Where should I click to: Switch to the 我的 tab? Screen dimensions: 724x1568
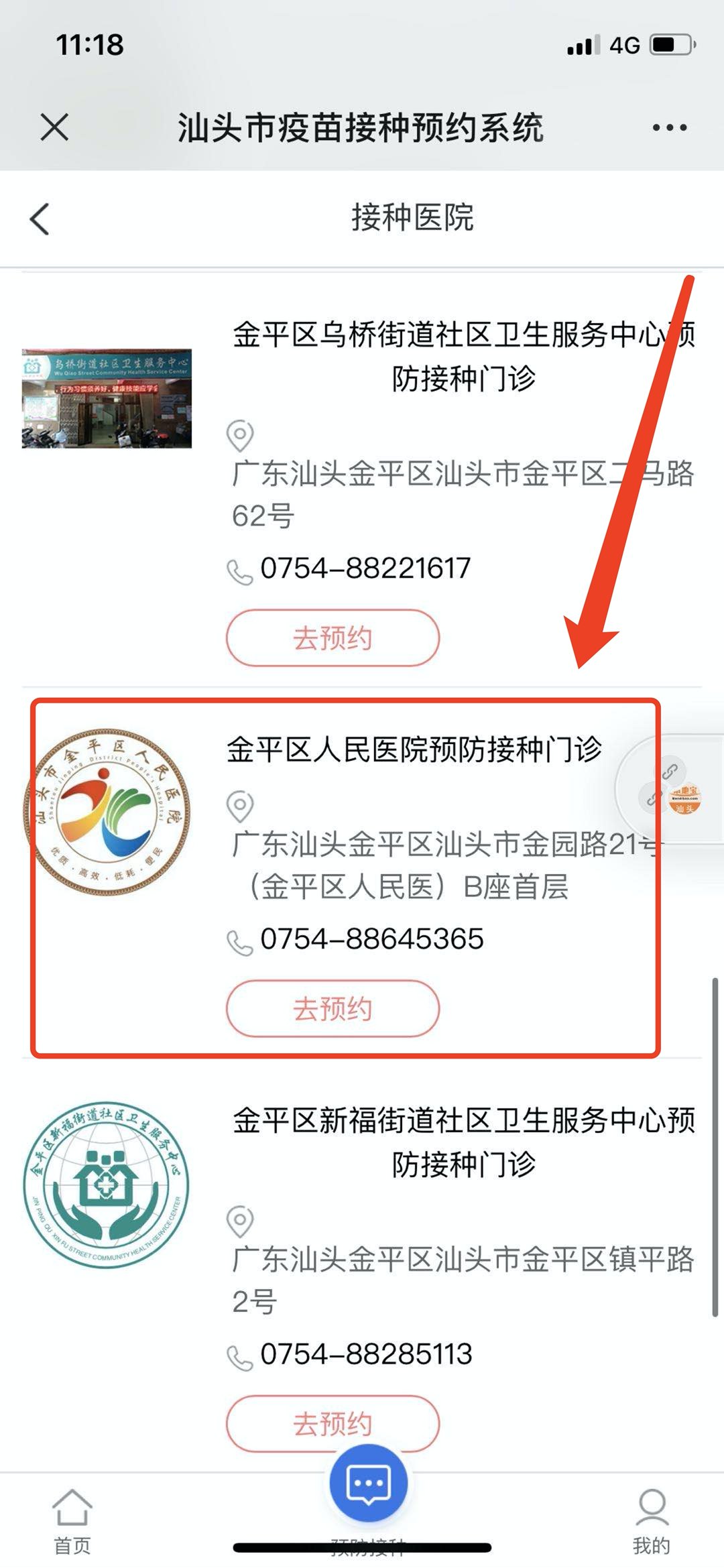tap(651, 1520)
